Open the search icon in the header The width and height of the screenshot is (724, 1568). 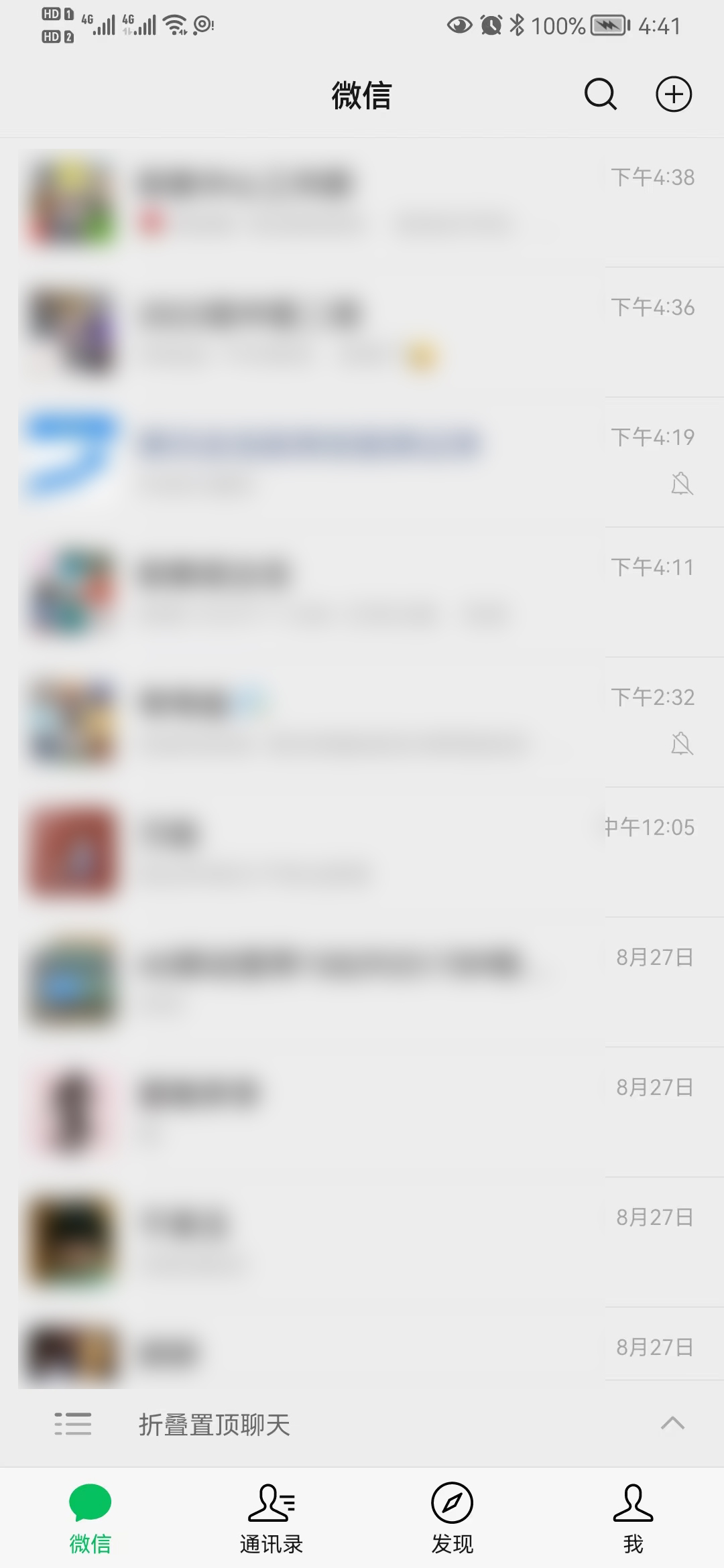[600, 94]
